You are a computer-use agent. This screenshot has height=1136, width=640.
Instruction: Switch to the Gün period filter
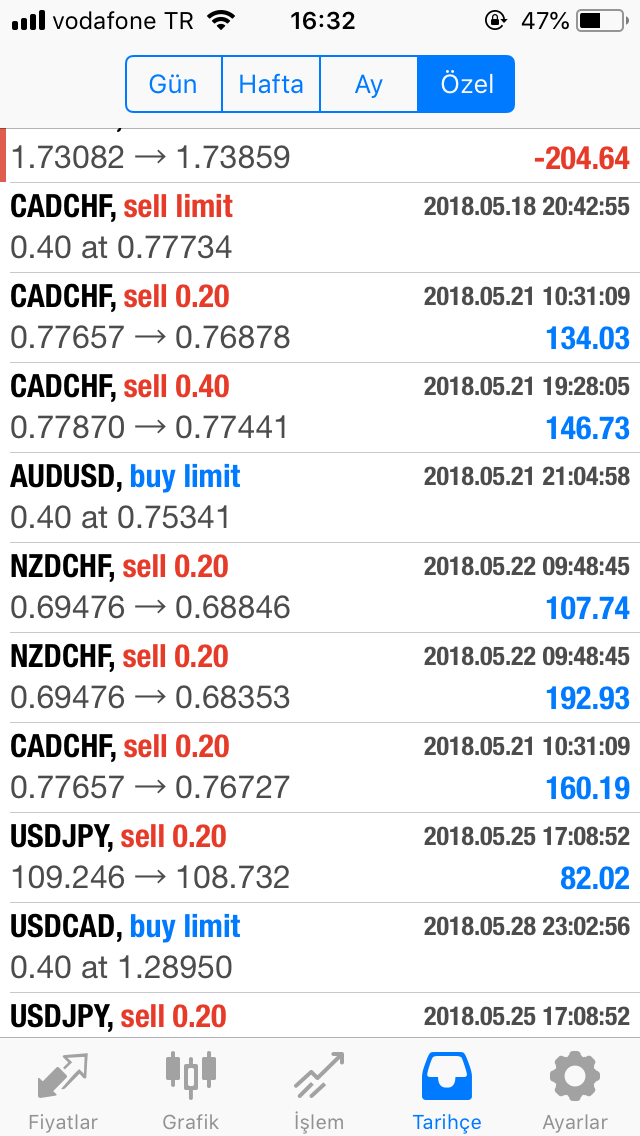(173, 84)
